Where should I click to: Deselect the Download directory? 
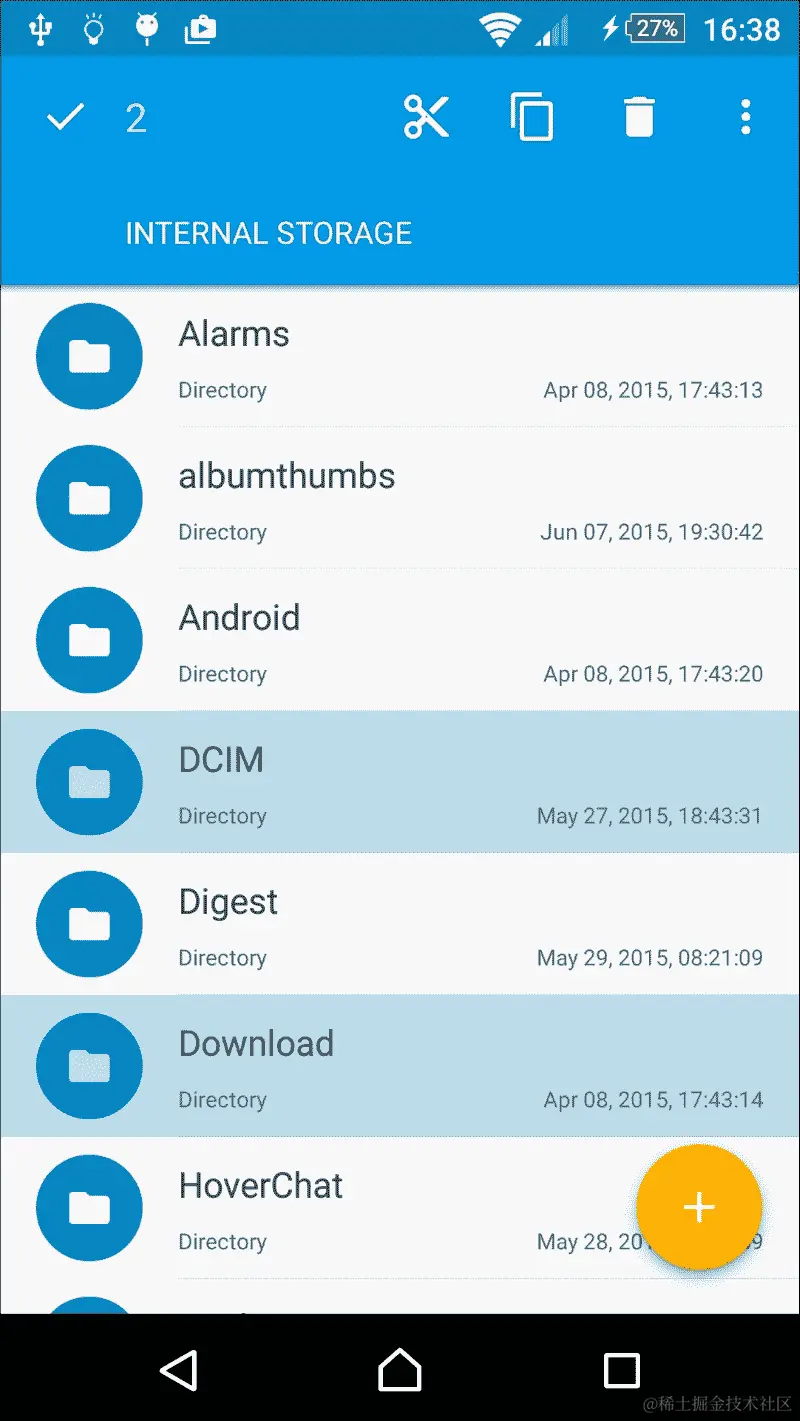tap(400, 1065)
